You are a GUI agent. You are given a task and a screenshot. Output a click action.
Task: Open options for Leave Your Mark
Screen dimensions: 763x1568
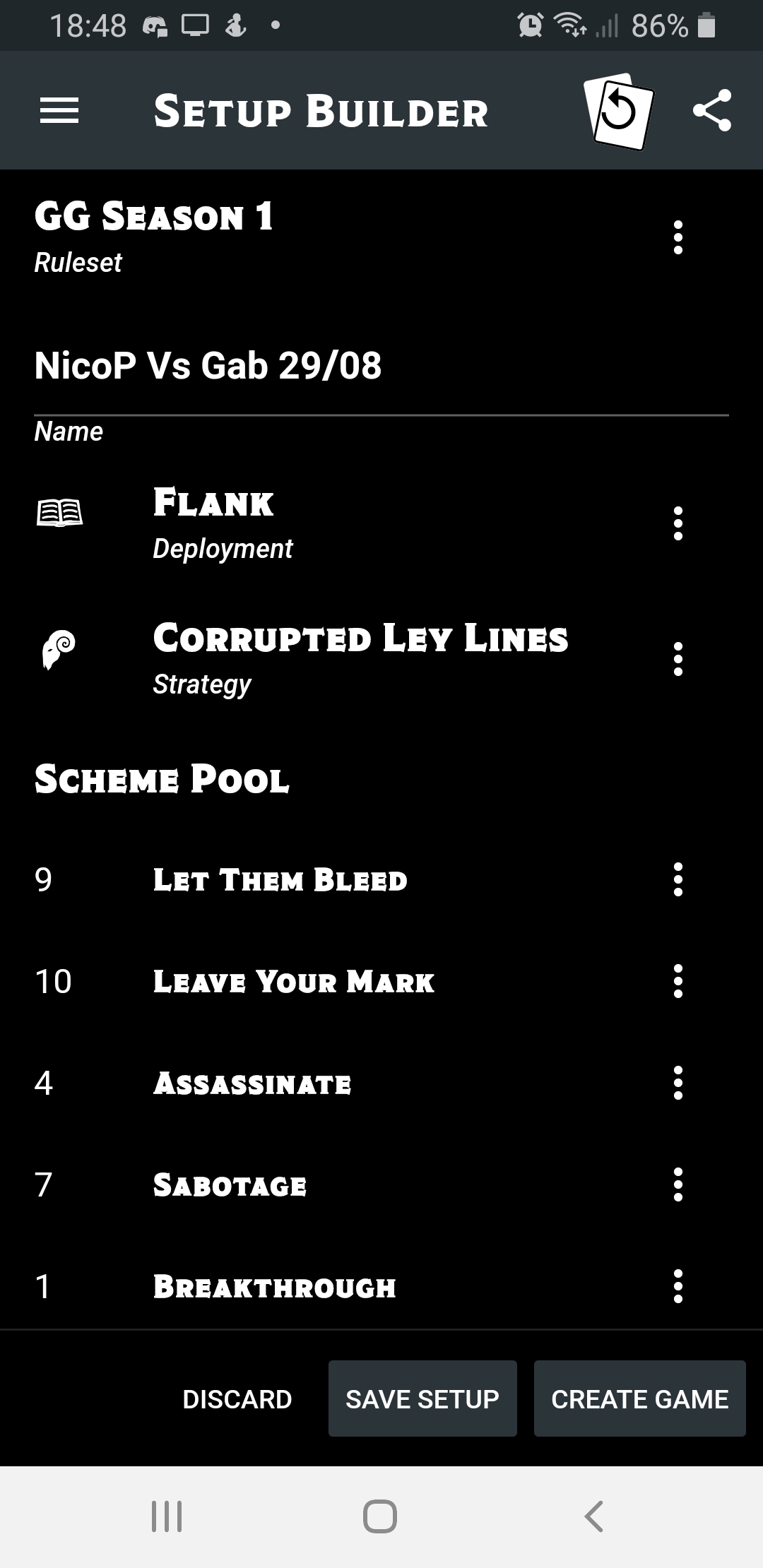coord(678,982)
